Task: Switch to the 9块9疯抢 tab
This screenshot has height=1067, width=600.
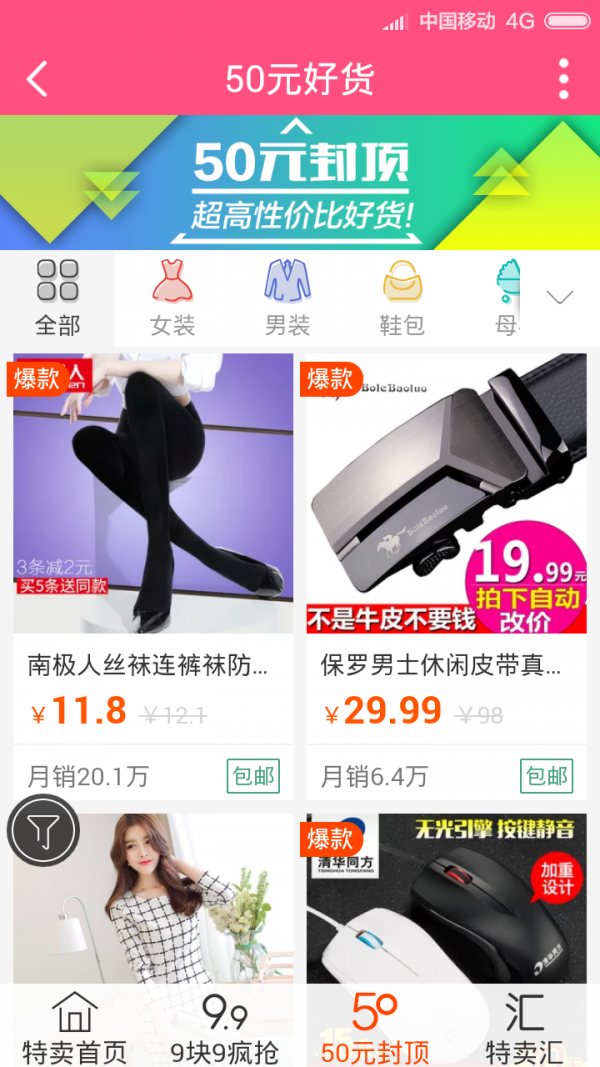Action: (224, 1028)
